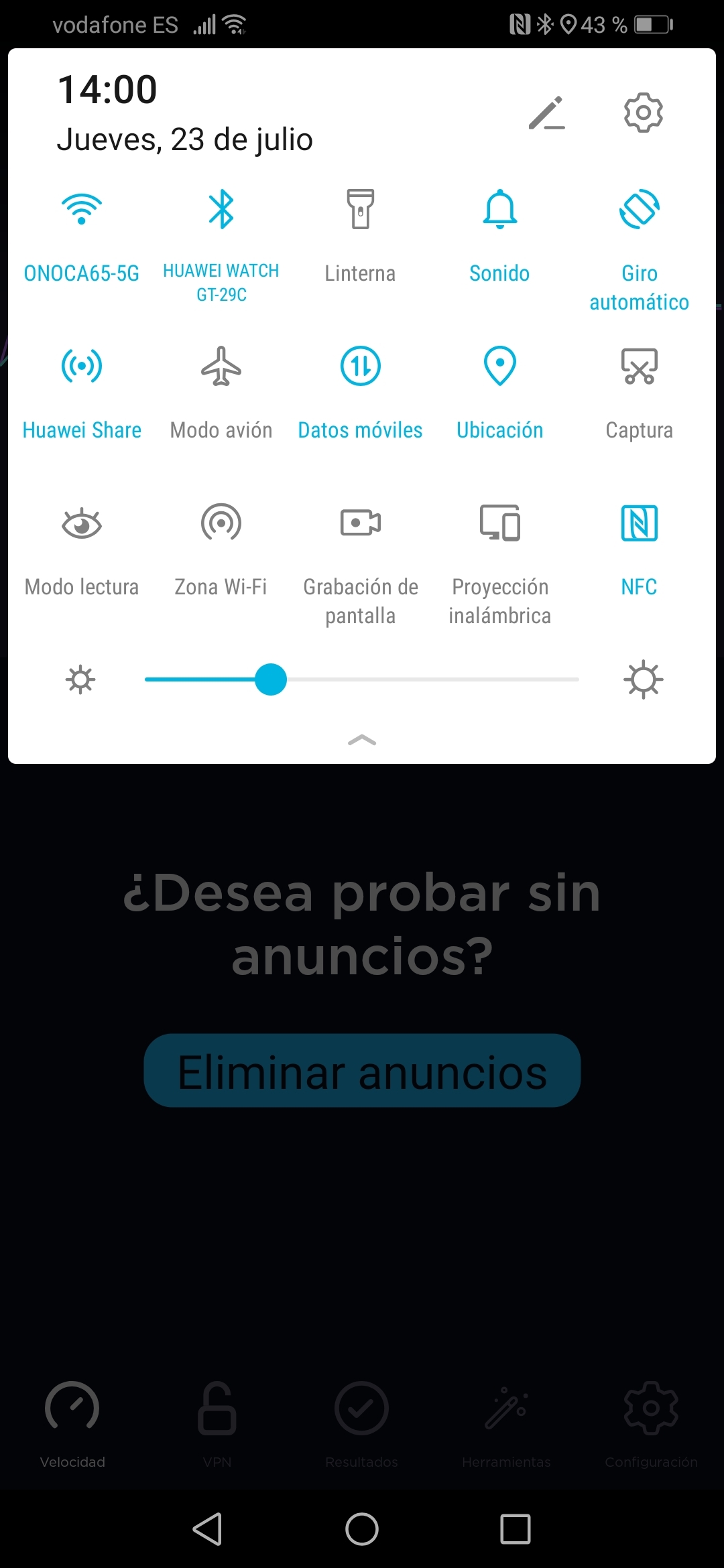Disable Datos móviles
This screenshot has height=1568, width=724.
[361, 366]
